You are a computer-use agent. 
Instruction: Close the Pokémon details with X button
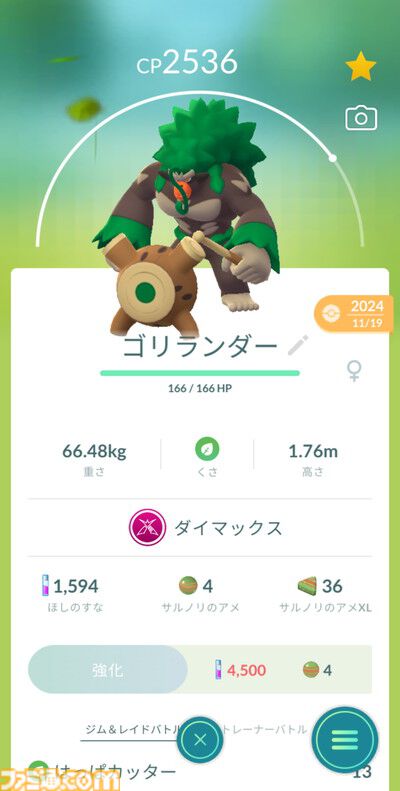point(200,740)
